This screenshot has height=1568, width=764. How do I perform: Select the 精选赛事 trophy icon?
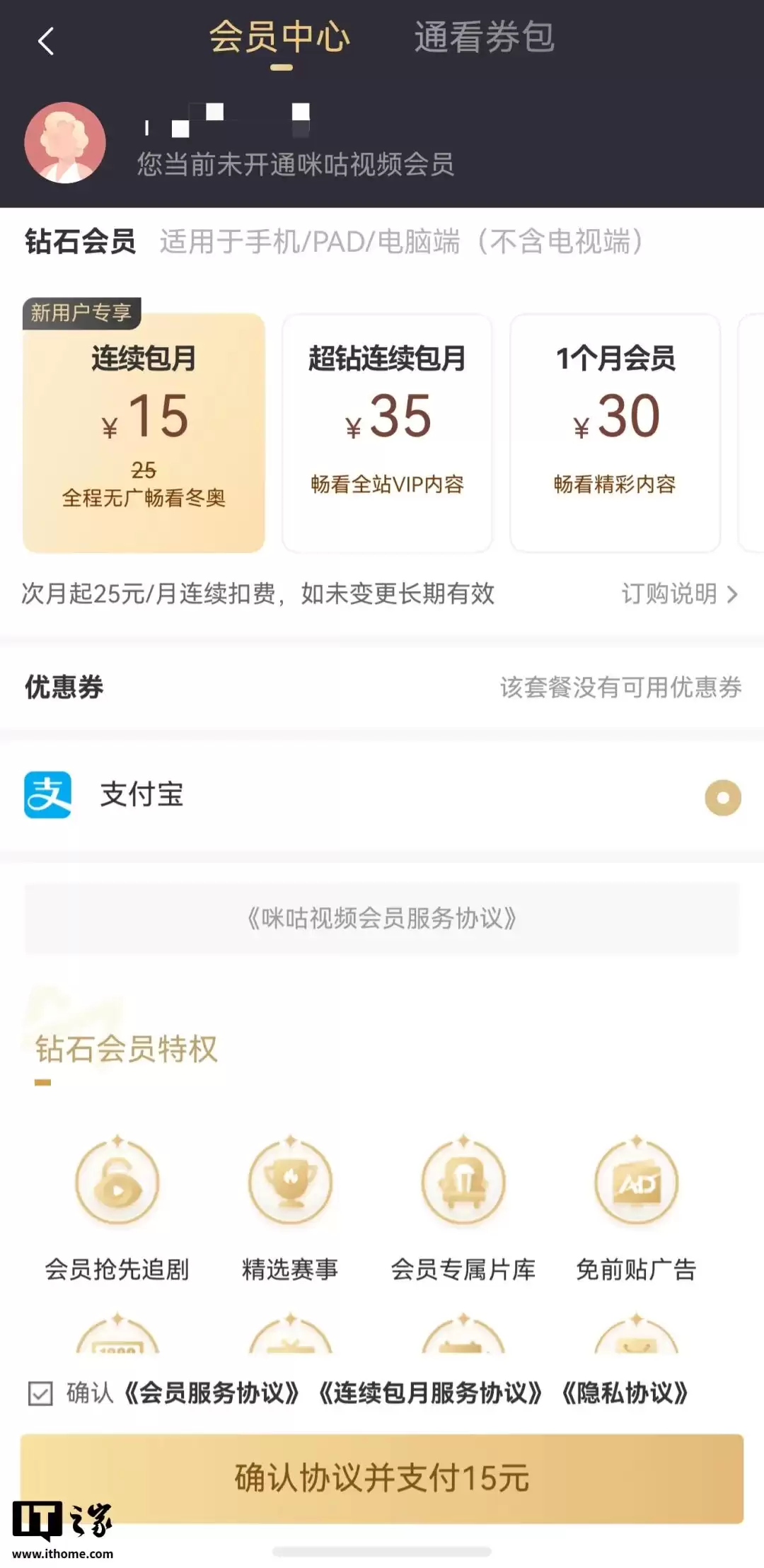point(289,1183)
